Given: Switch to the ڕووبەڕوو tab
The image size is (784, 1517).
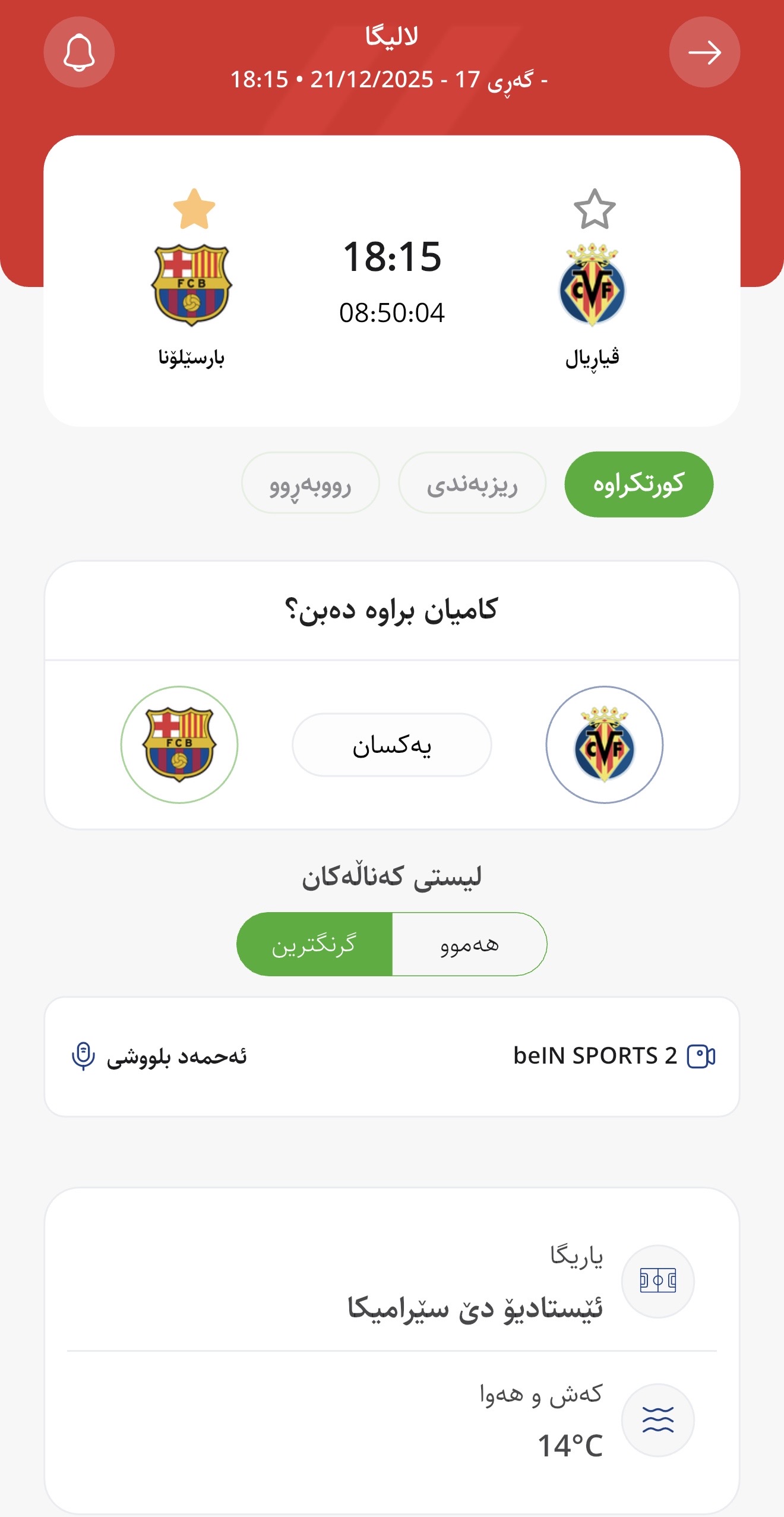Looking at the screenshot, I should (x=310, y=484).
